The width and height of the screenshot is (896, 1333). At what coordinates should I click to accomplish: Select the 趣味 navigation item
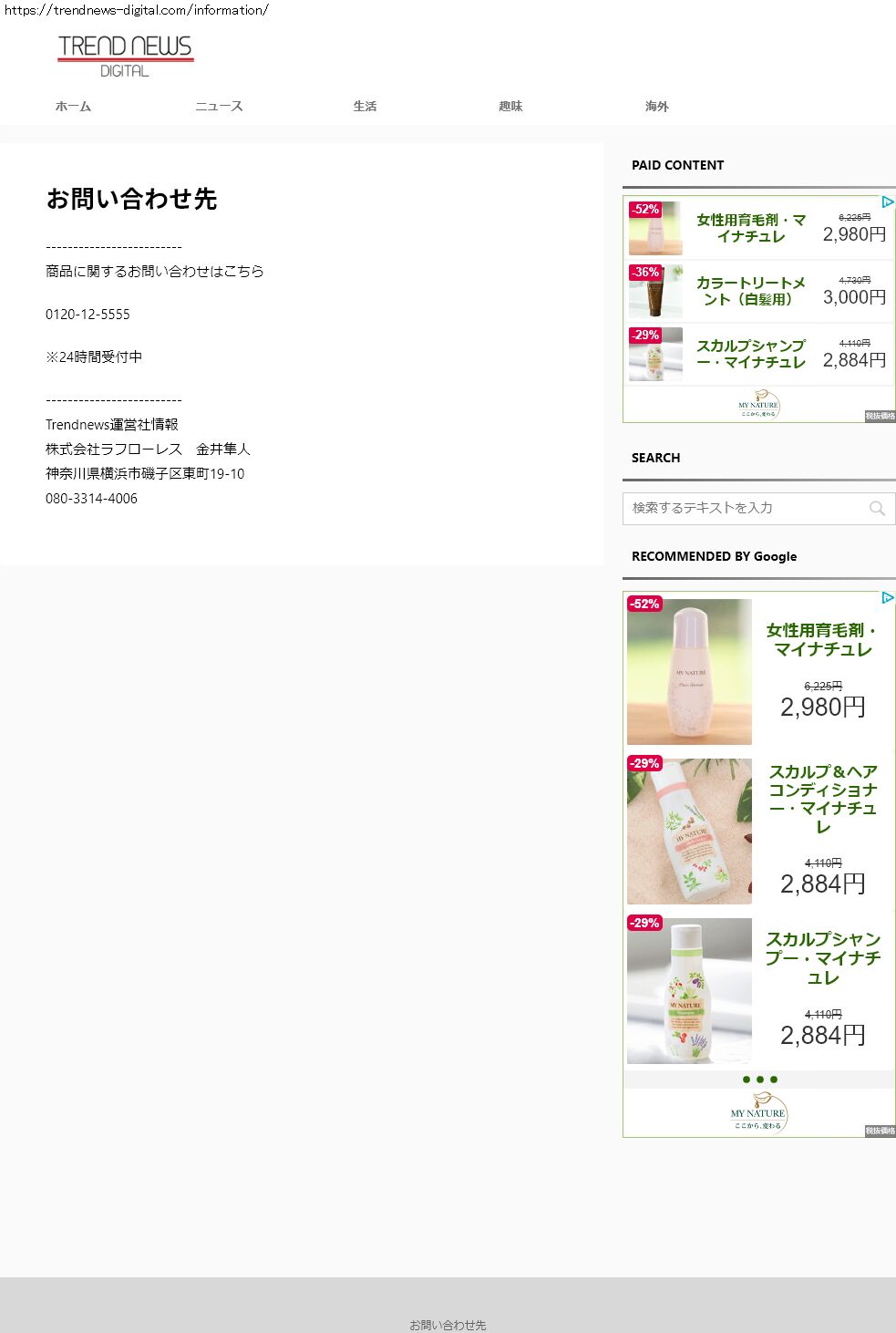[x=510, y=107]
